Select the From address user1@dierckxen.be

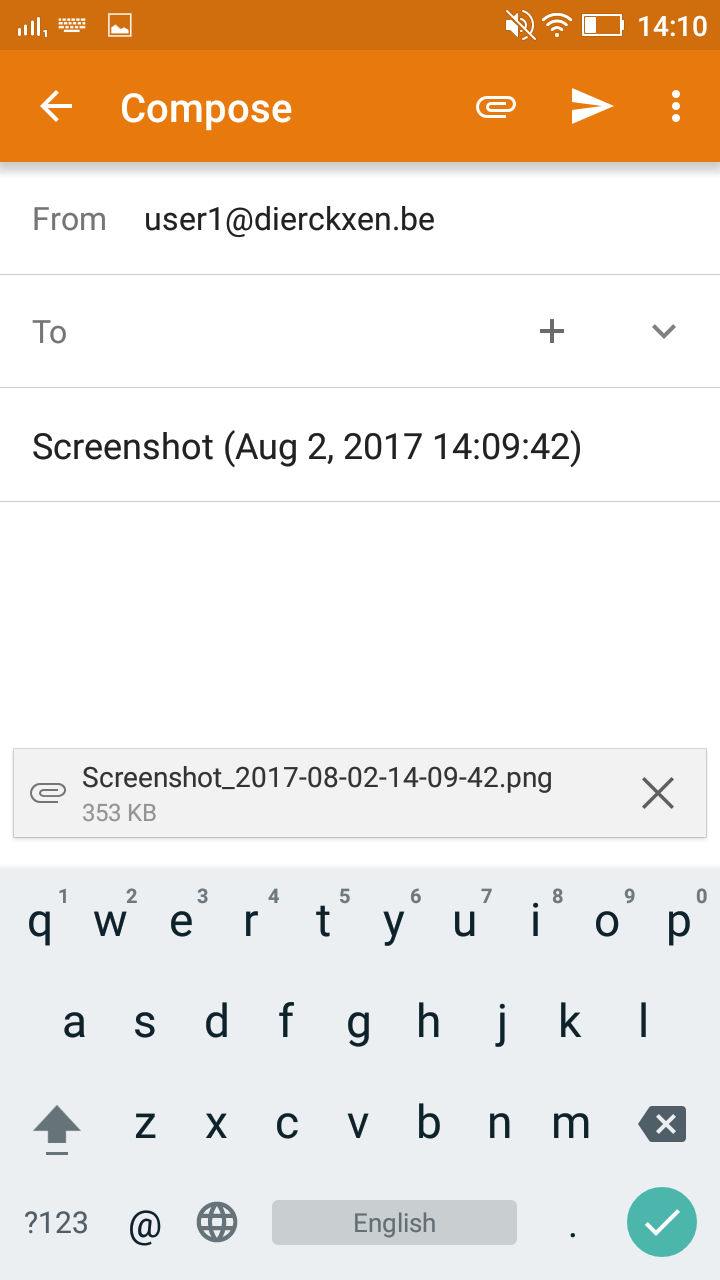[x=289, y=219]
